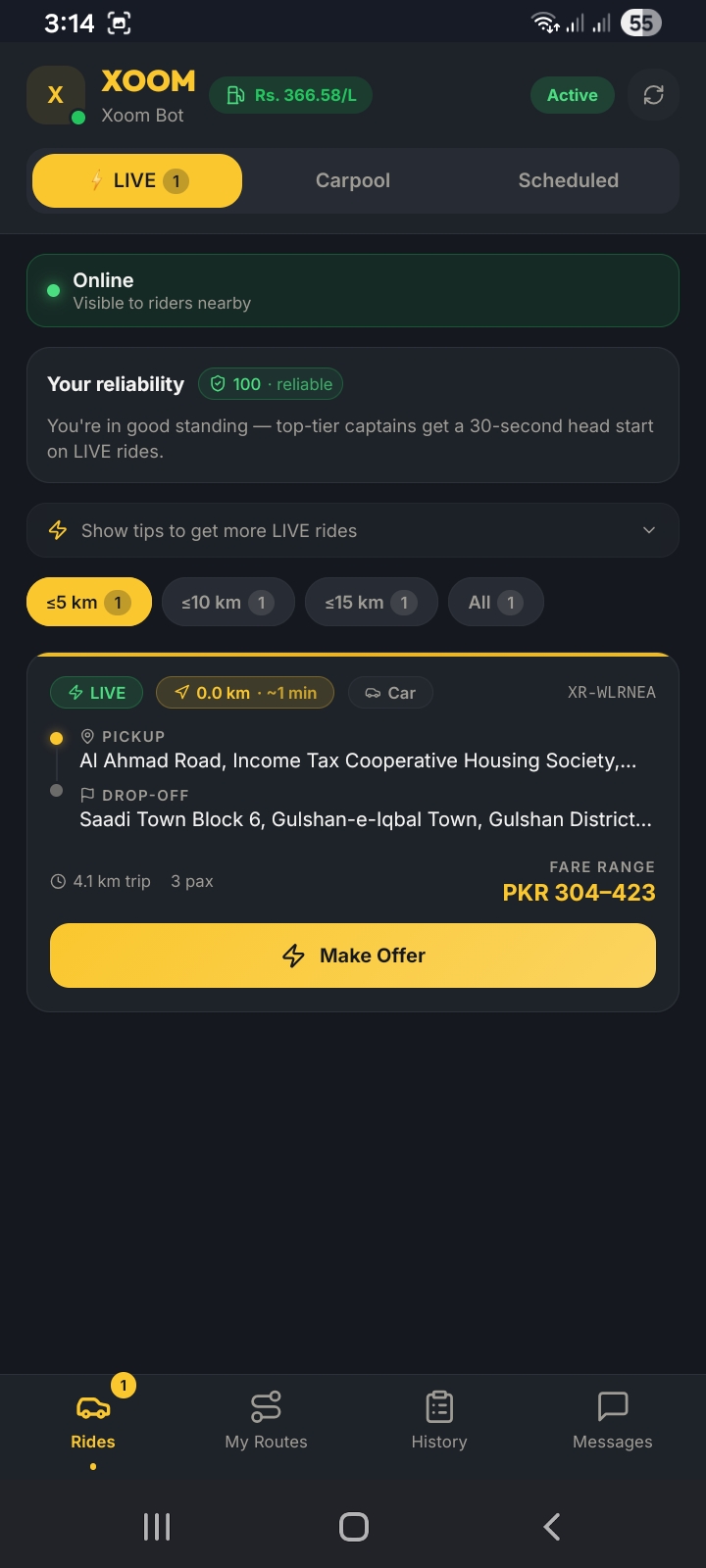706x1568 pixels.
Task: Switch to the Scheduled tab
Action: tap(568, 180)
